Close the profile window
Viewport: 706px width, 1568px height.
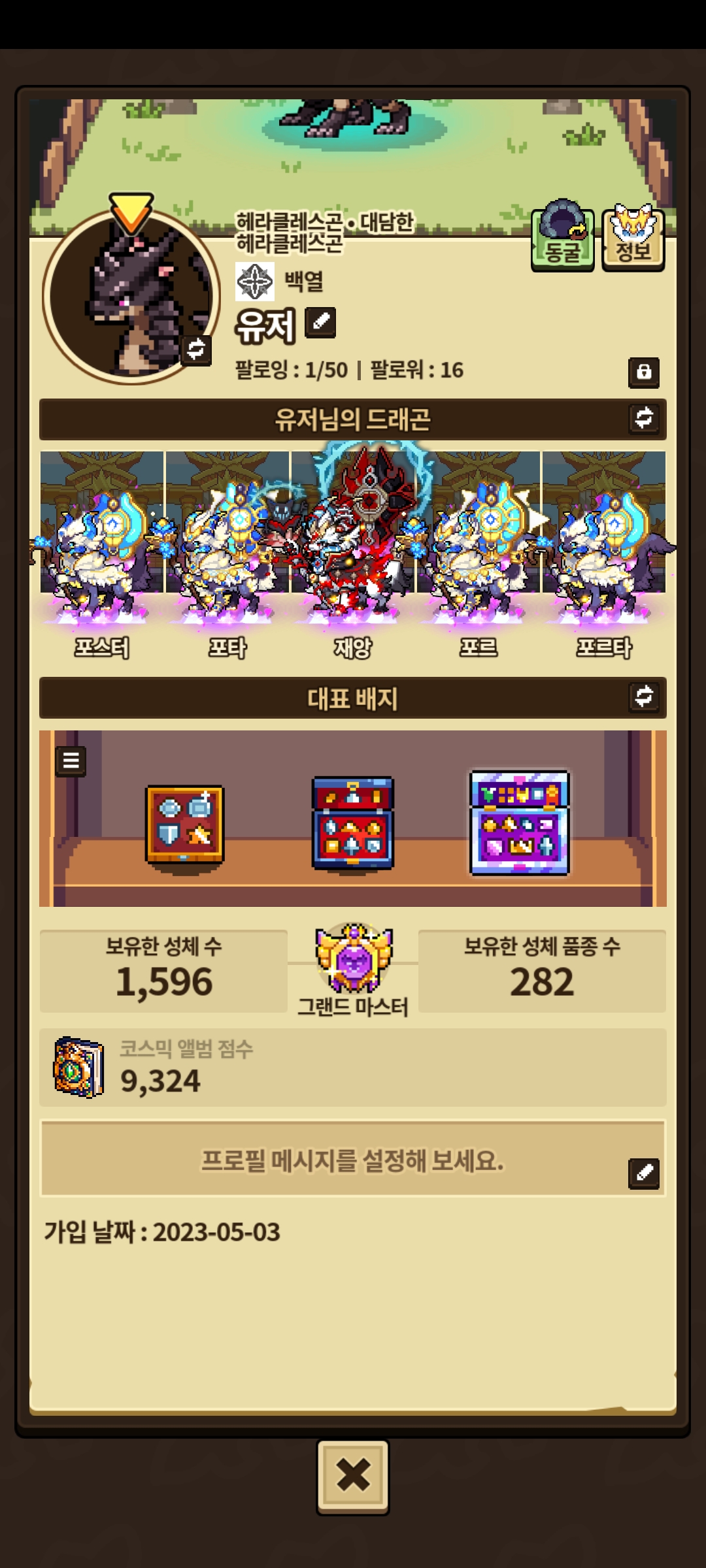coord(353,1475)
